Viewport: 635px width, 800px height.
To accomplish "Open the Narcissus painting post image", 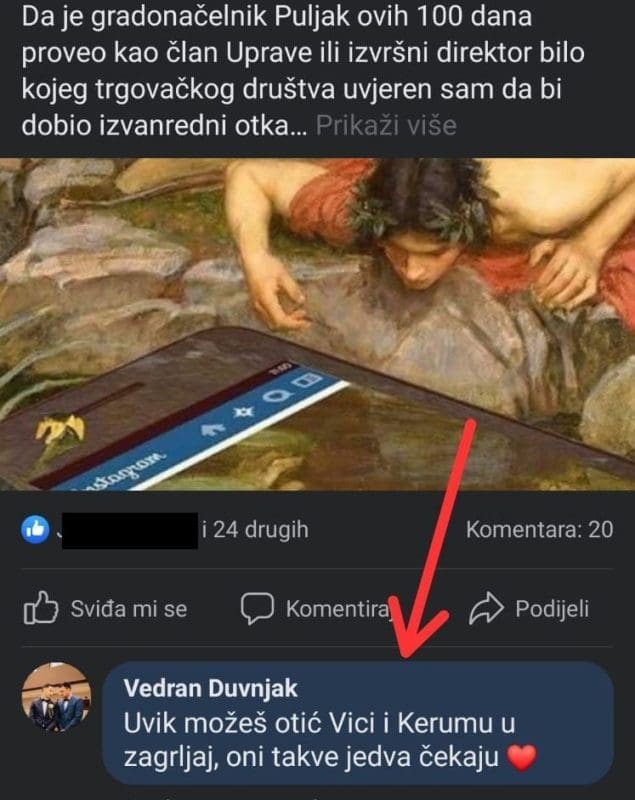I will pyautogui.click(x=317, y=325).
